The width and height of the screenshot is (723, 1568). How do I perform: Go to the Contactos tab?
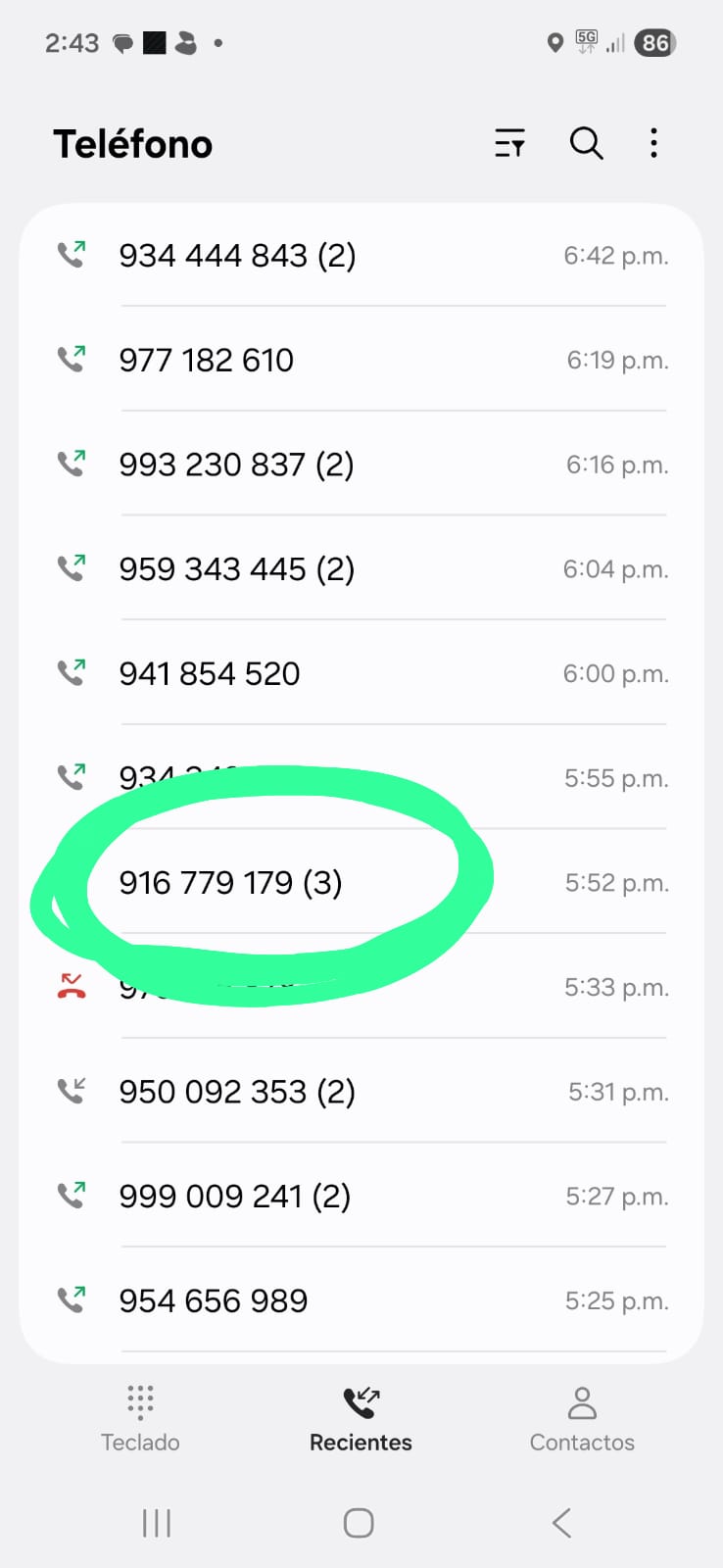[x=582, y=1418]
